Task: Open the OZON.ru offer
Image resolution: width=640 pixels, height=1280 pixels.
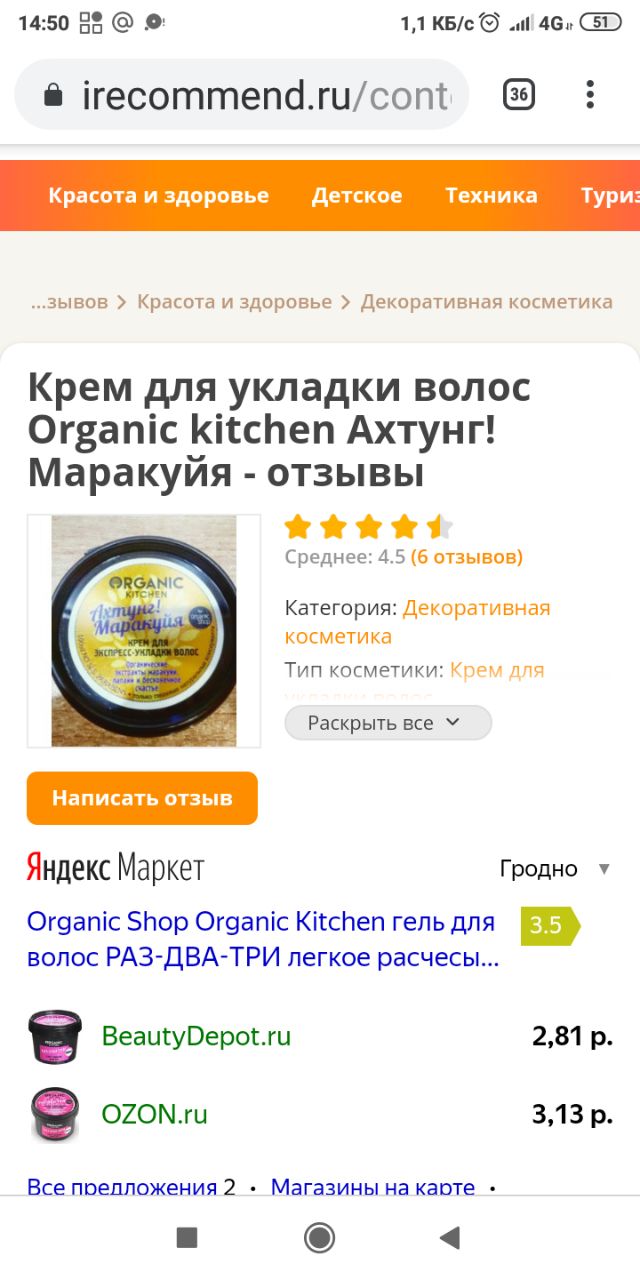Action: point(154,1114)
